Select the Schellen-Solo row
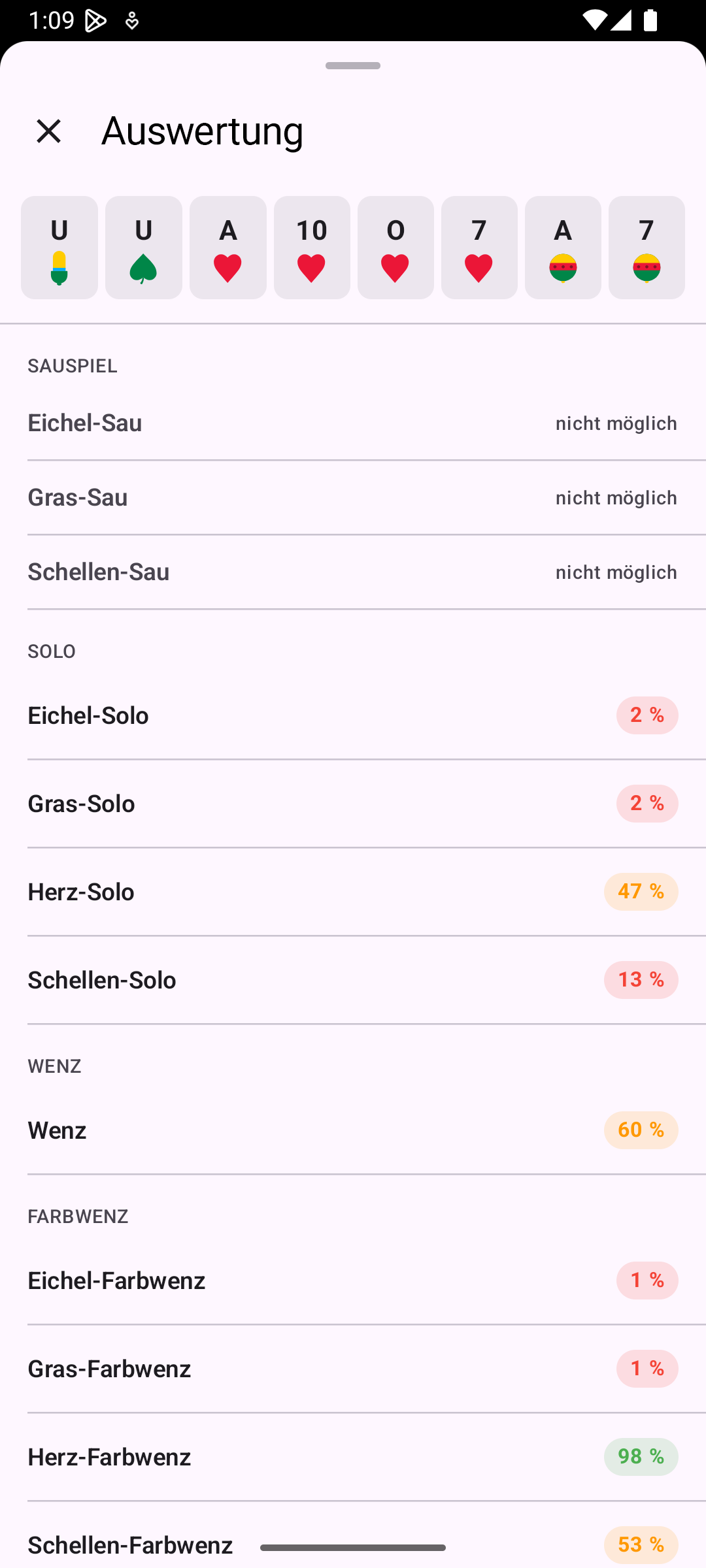 [353, 979]
